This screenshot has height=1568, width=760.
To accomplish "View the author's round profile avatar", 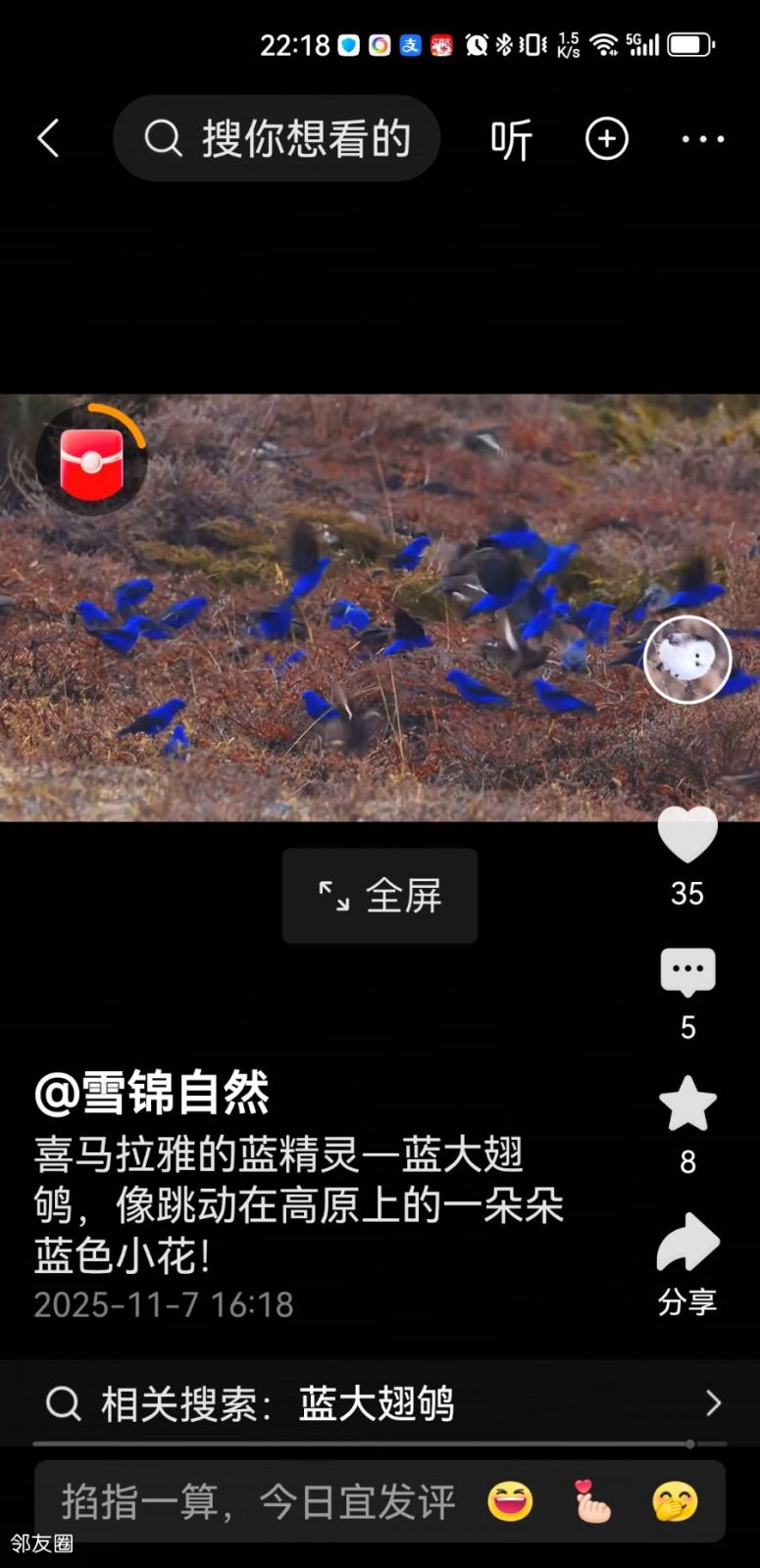I will [x=687, y=660].
